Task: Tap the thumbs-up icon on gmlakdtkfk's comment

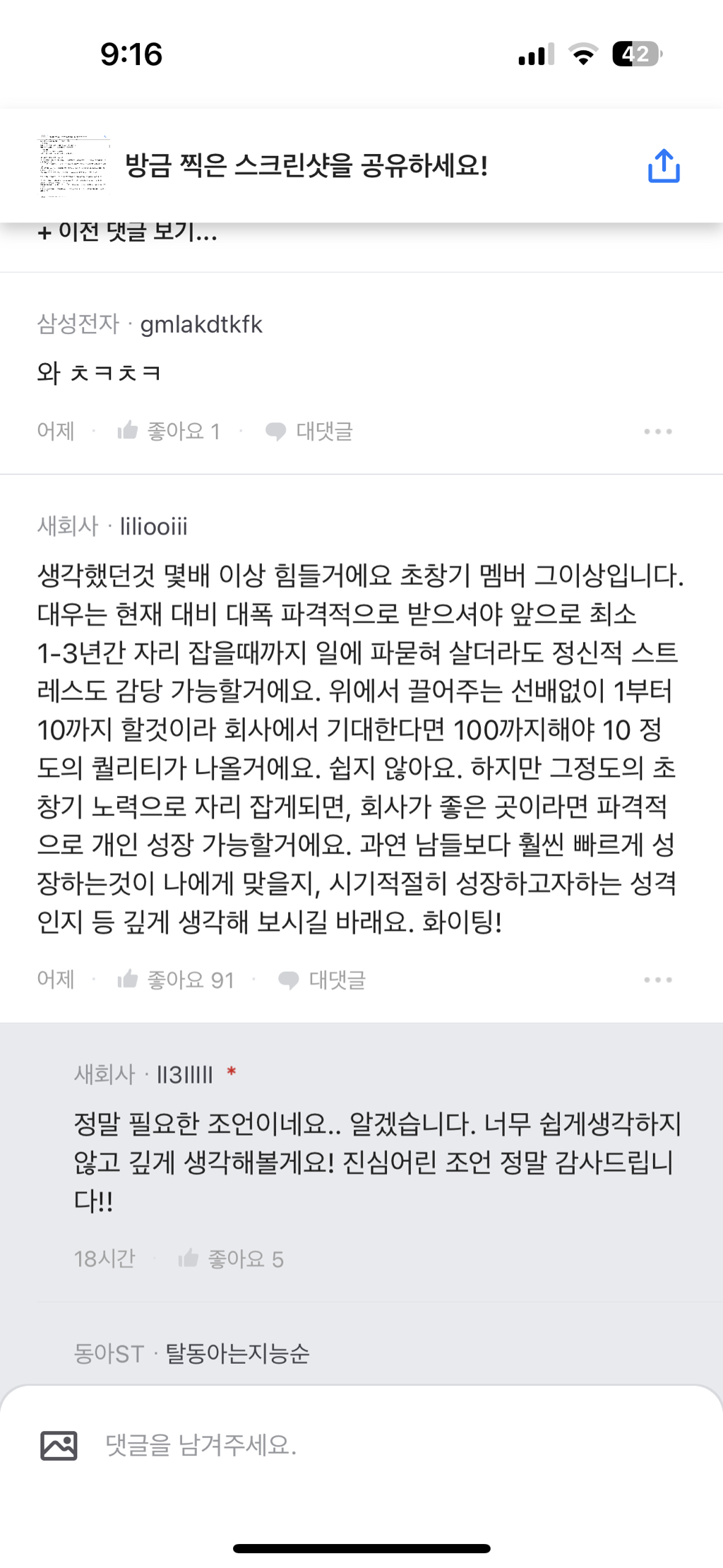Action: tap(129, 430)
